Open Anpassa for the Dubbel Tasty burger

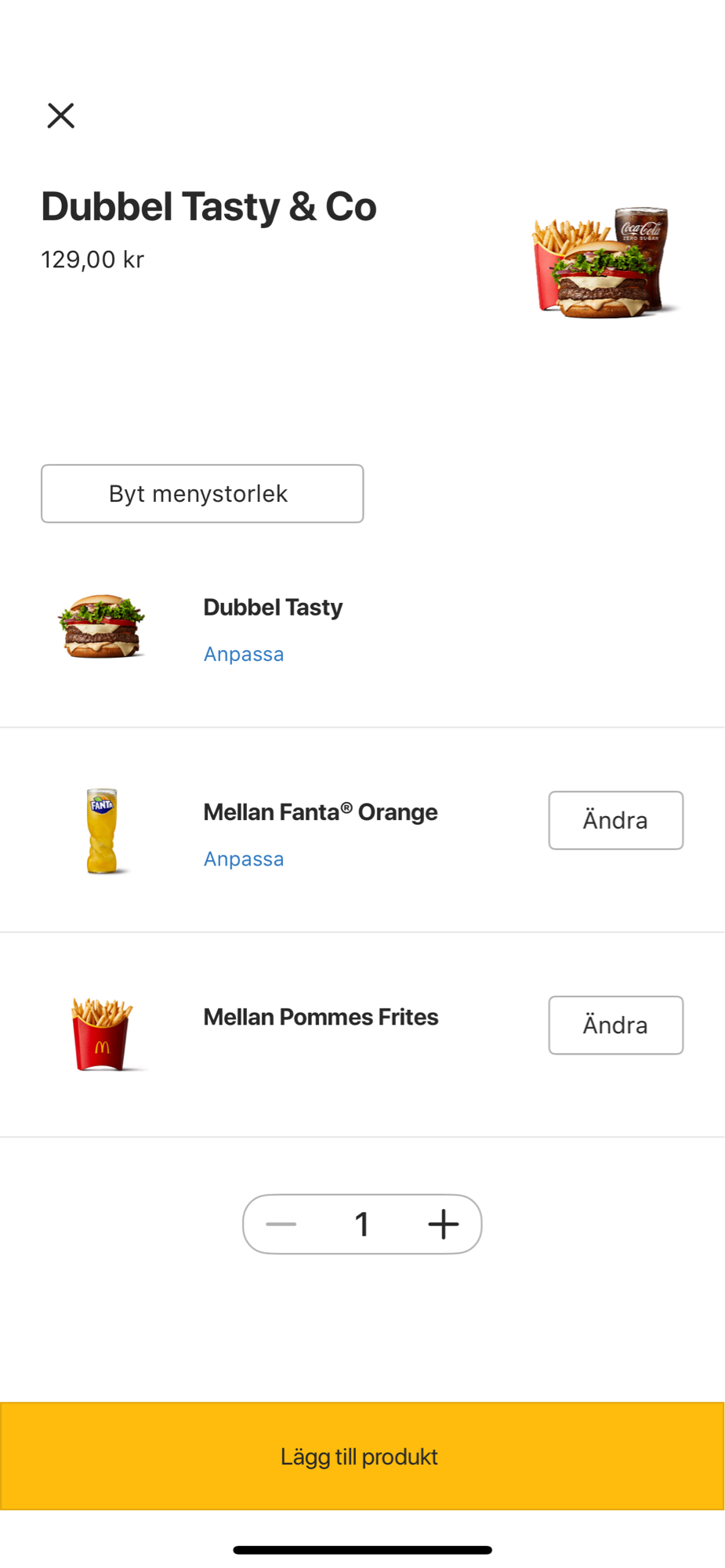tap(243, 653)
